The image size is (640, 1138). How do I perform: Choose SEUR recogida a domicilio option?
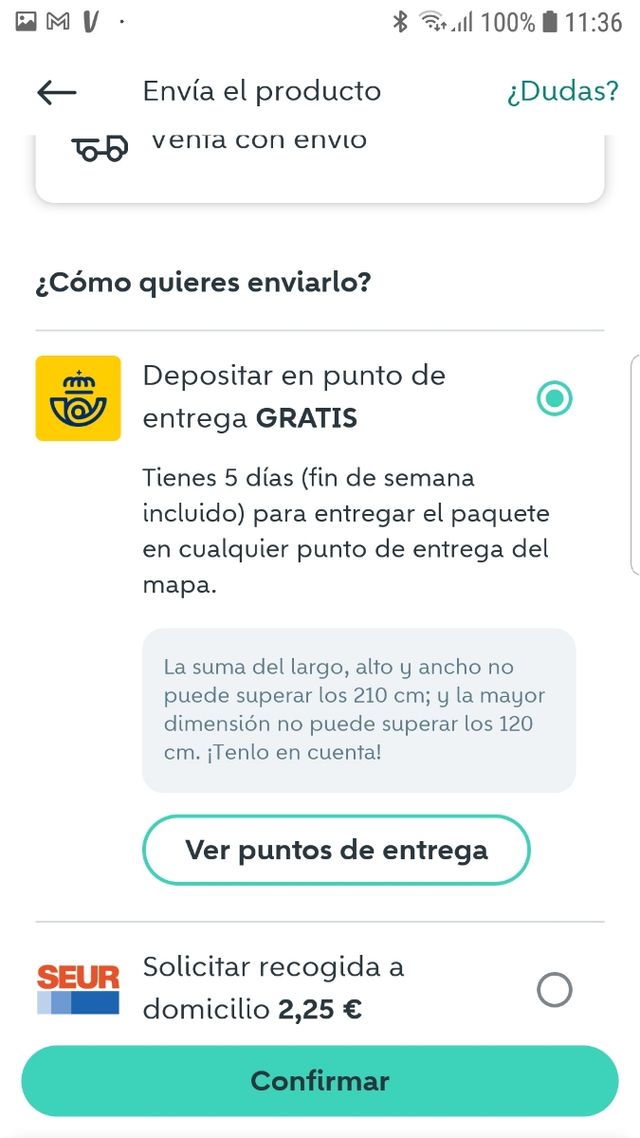coord(553,990)
